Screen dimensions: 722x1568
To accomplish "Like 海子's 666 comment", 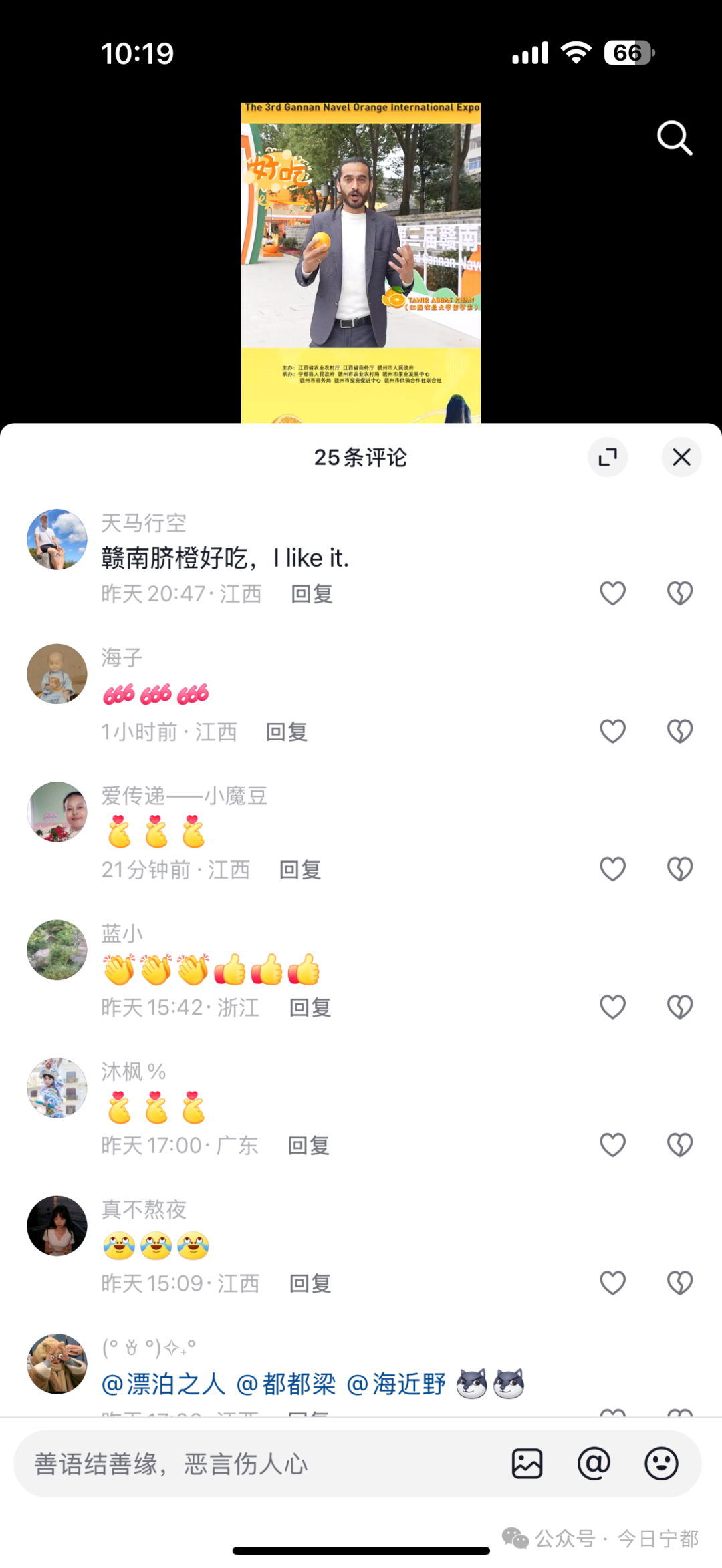I will (612, 731).
